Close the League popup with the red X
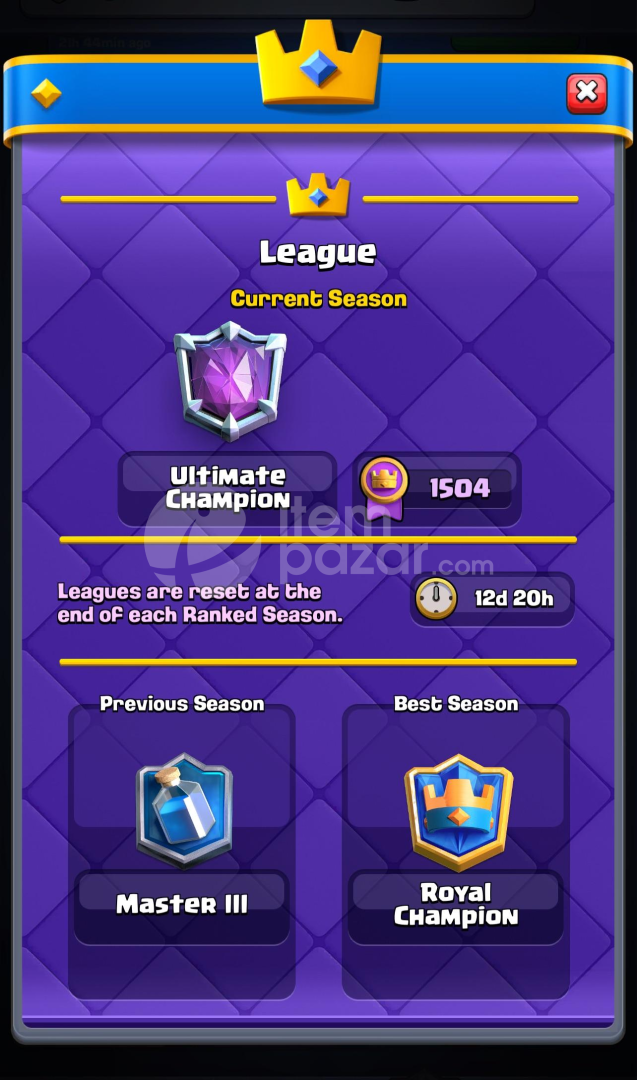The height and width of the screenshot is (1080, 637). [x=587, y=93]
